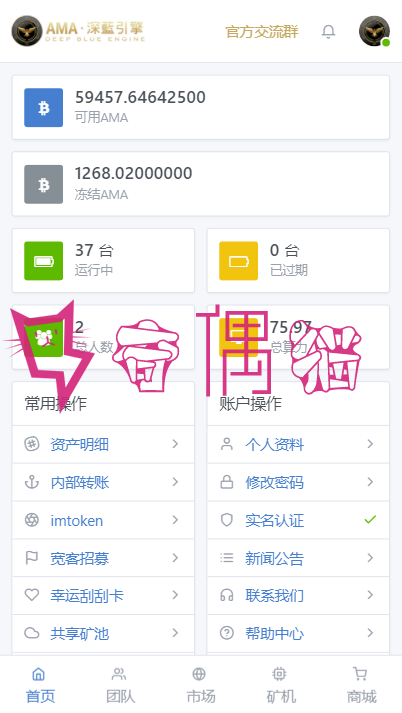
Task: Go to 内部转账
Action: (103, 482)
